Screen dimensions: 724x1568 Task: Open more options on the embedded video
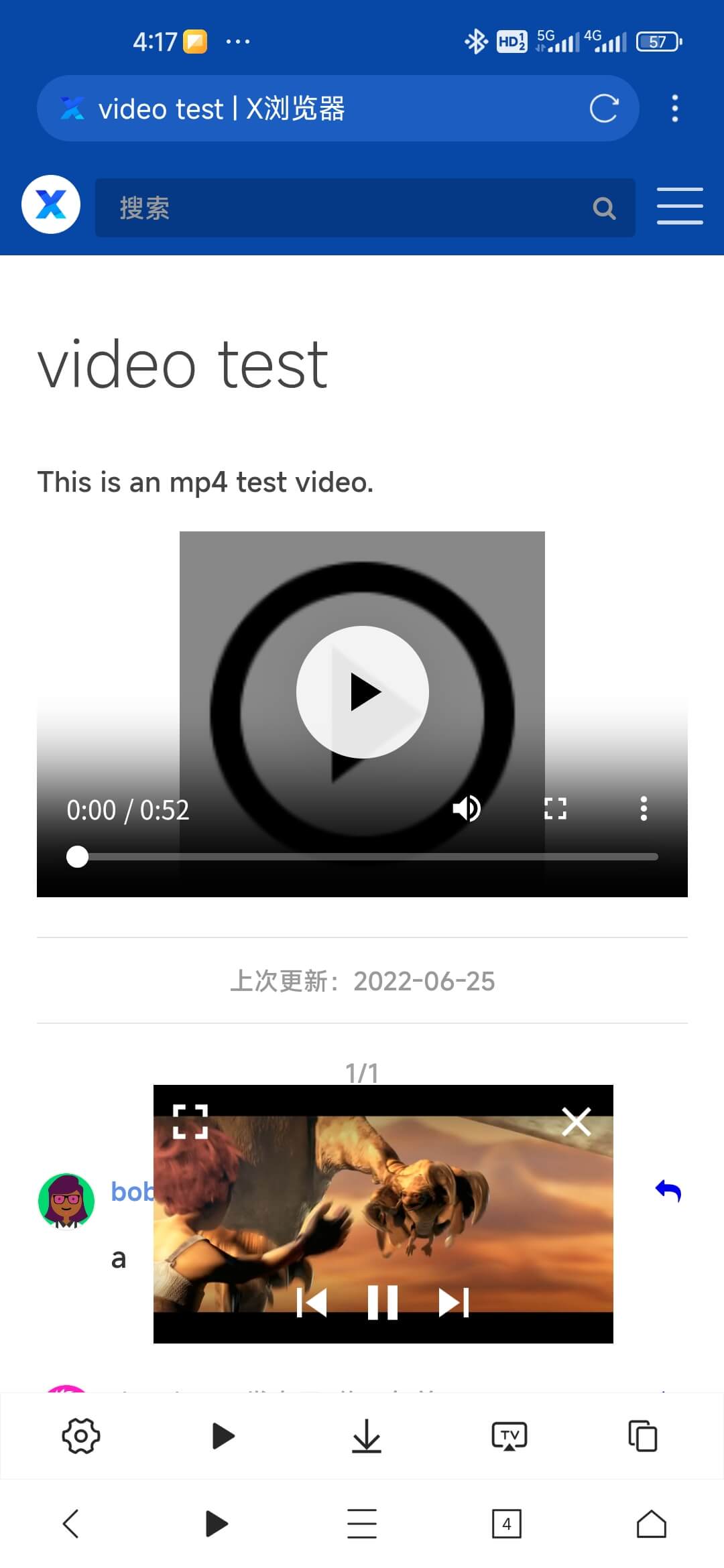pos(644,809)
